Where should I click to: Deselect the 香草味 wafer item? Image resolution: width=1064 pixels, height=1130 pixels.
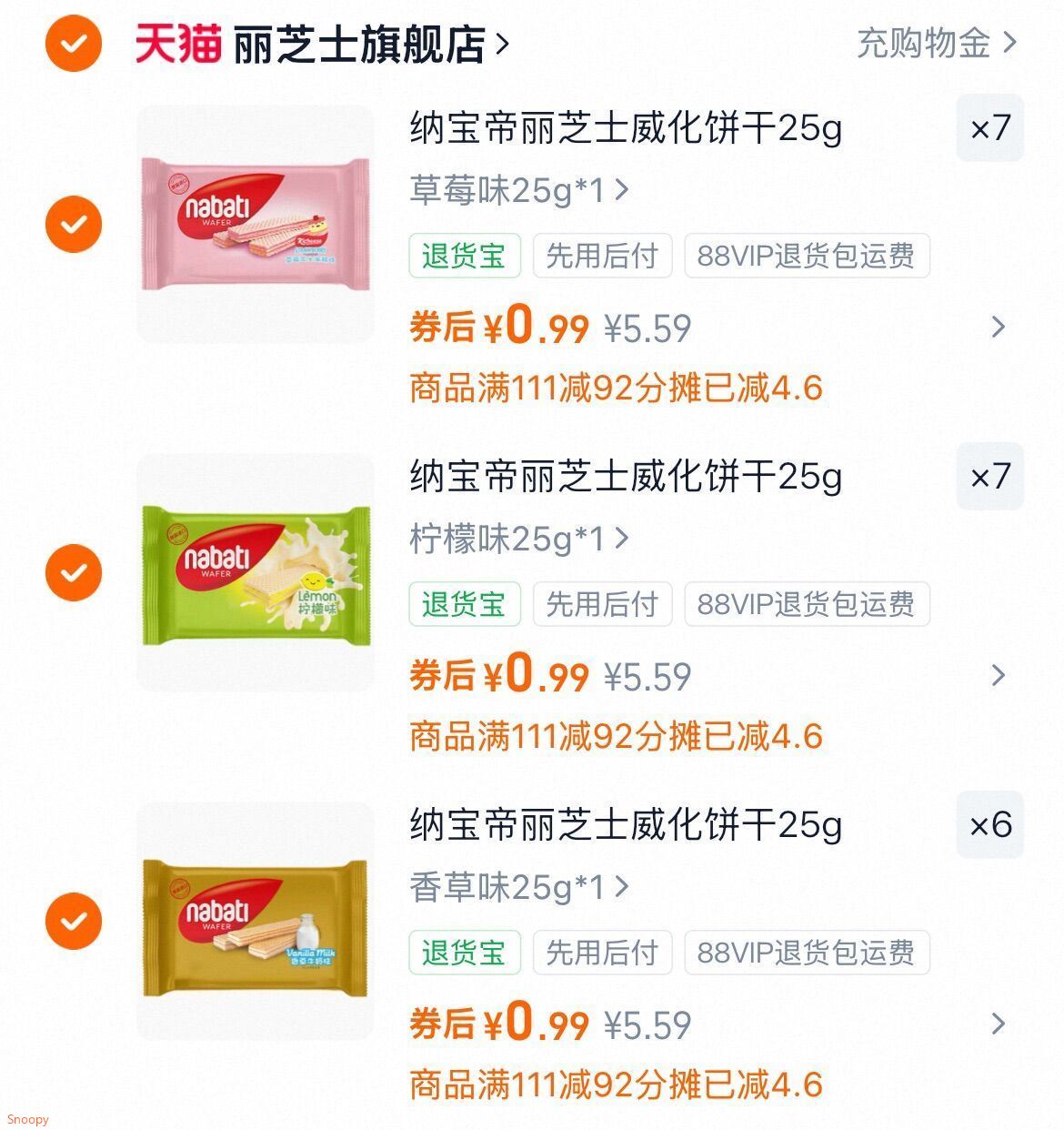click(74, 921)
